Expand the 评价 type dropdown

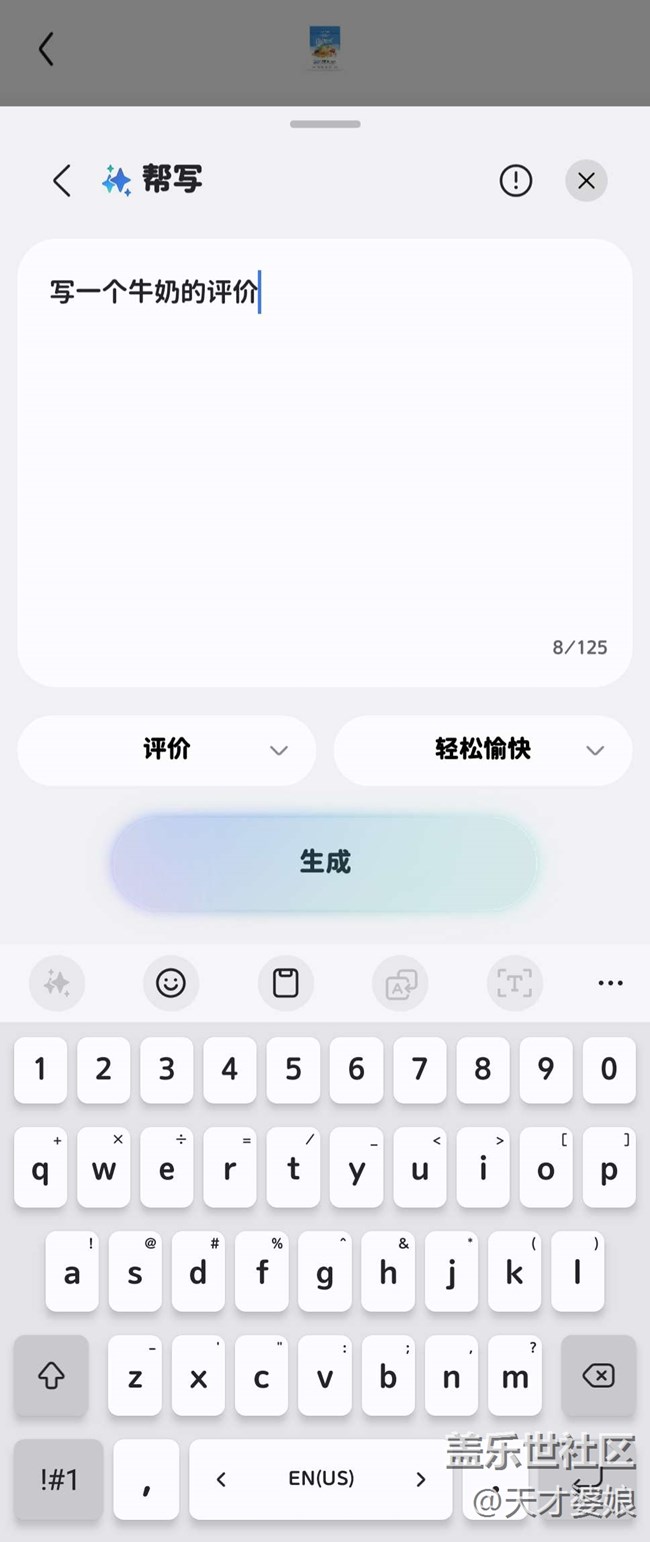(167, 750)
